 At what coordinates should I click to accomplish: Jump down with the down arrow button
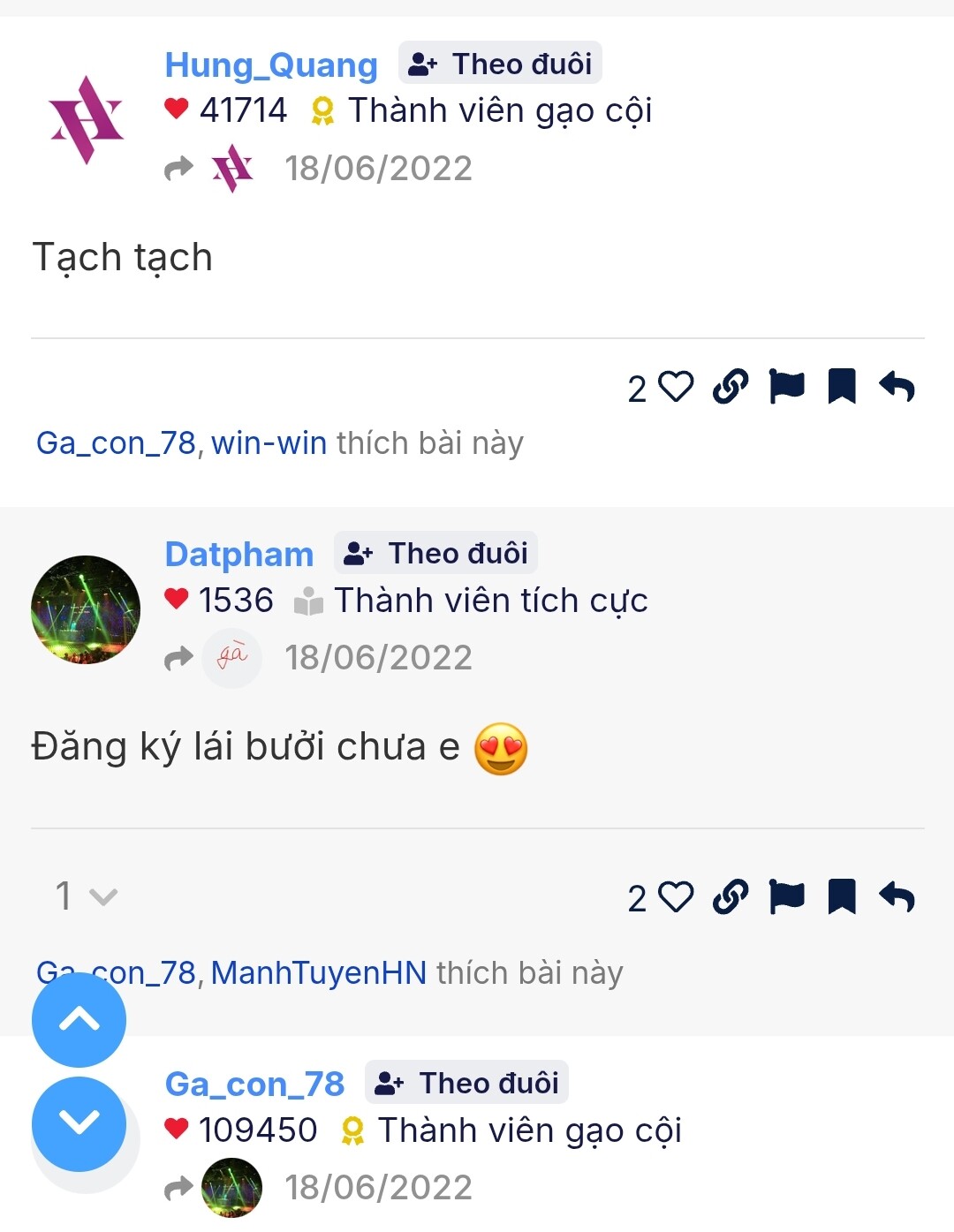click(79, 1123)
